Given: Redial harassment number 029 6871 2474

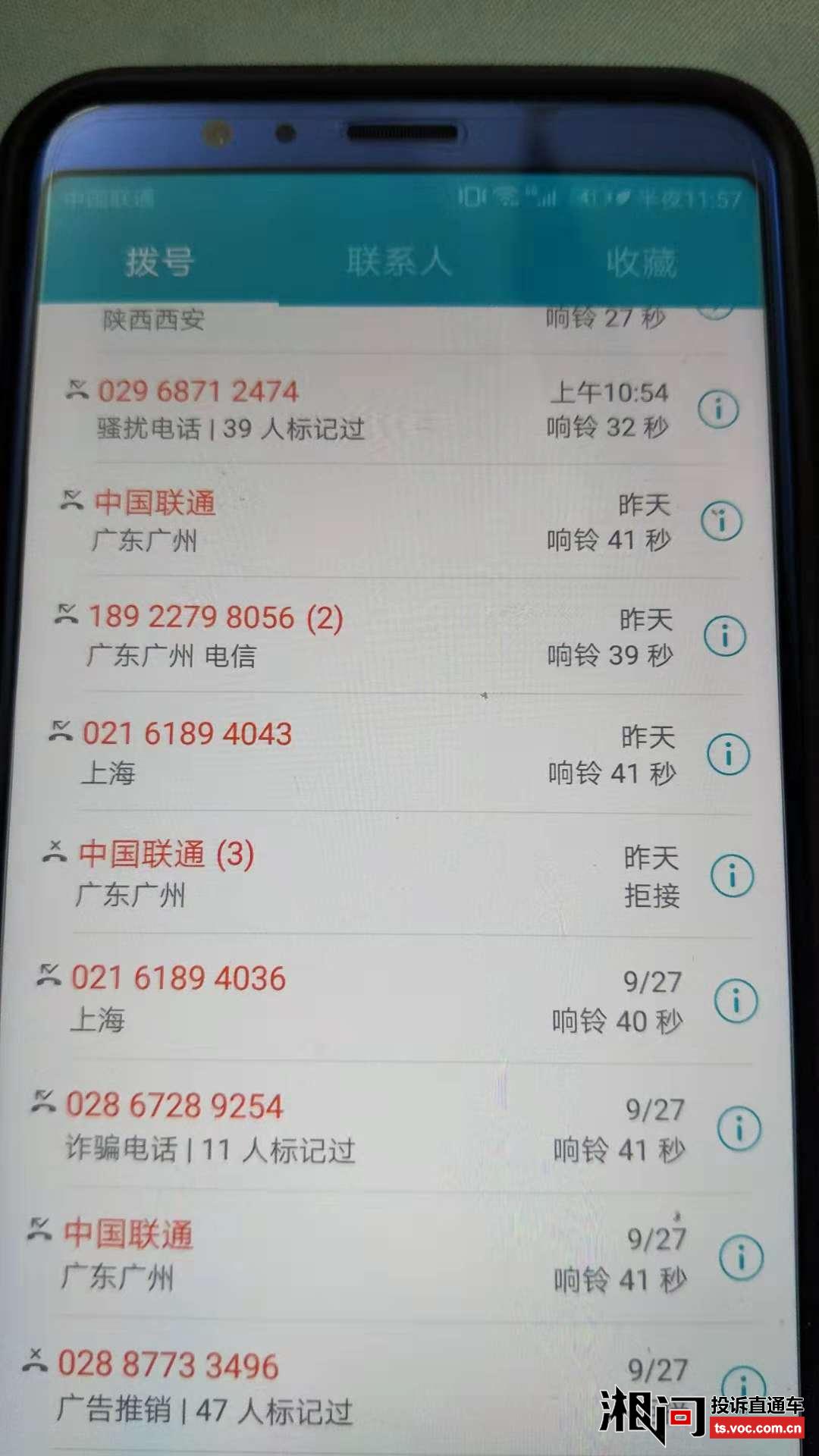Looking at the screenshot, I should (x=199, y=392).
